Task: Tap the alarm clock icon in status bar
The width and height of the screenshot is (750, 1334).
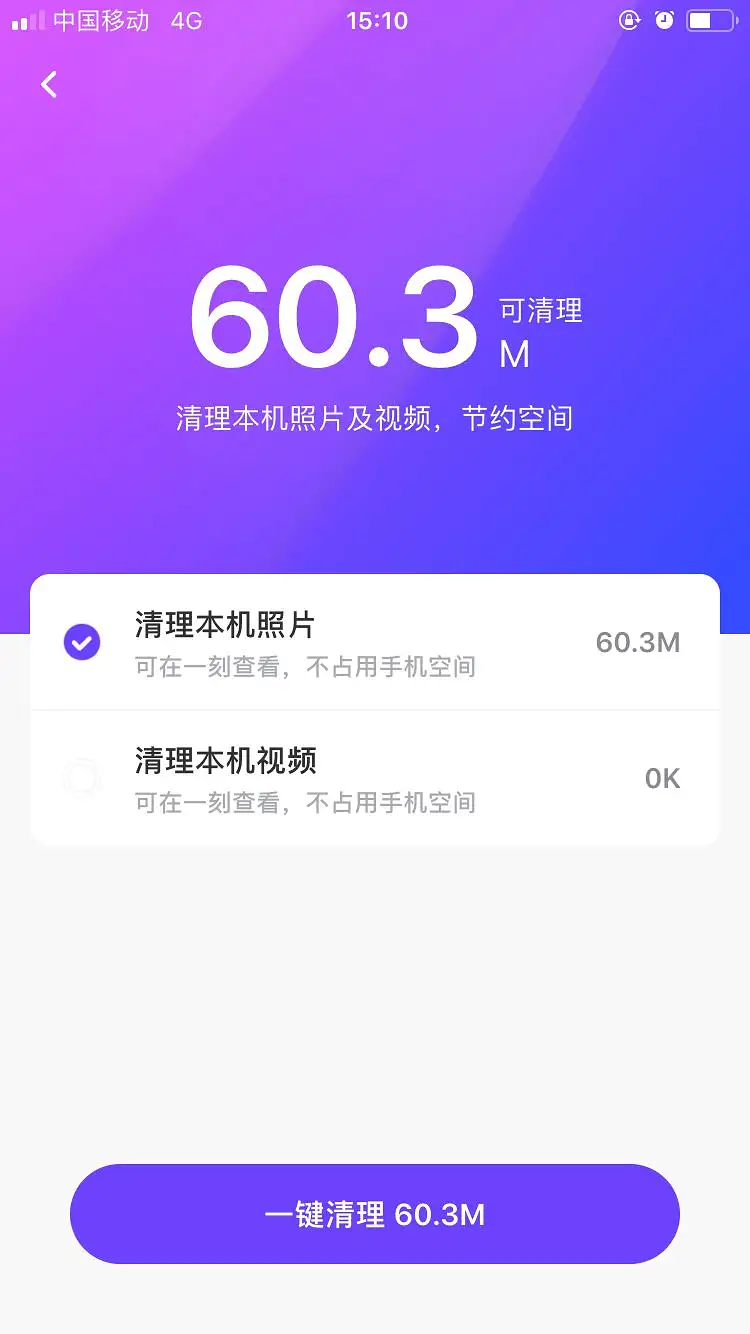Action: pos(664,20)
